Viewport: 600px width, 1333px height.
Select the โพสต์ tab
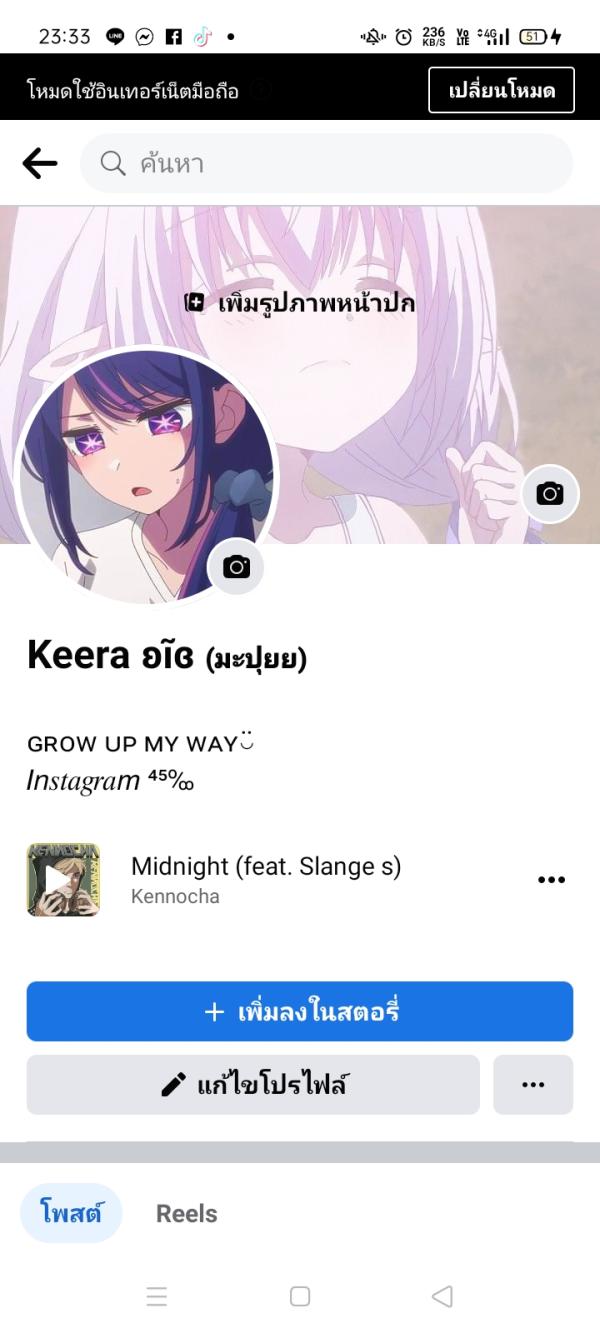71,1213
